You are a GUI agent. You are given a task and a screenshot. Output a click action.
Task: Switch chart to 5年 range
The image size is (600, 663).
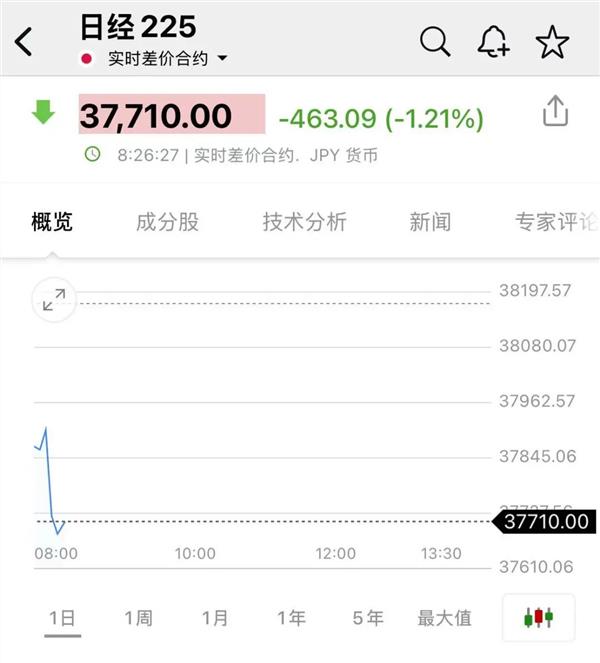[x=367, y=618]
